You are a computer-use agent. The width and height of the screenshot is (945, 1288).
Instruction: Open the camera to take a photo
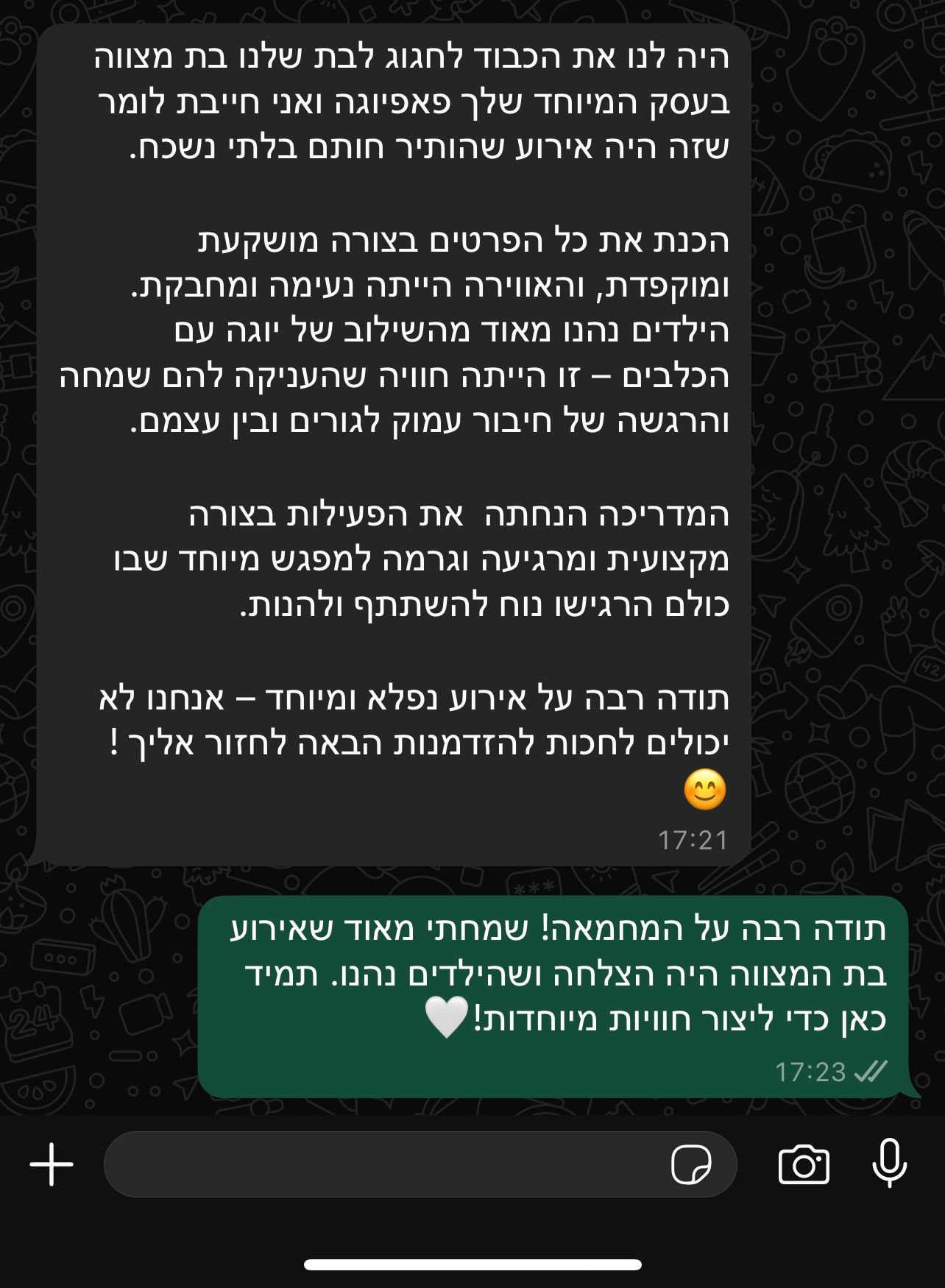[x=804, y=1164]
